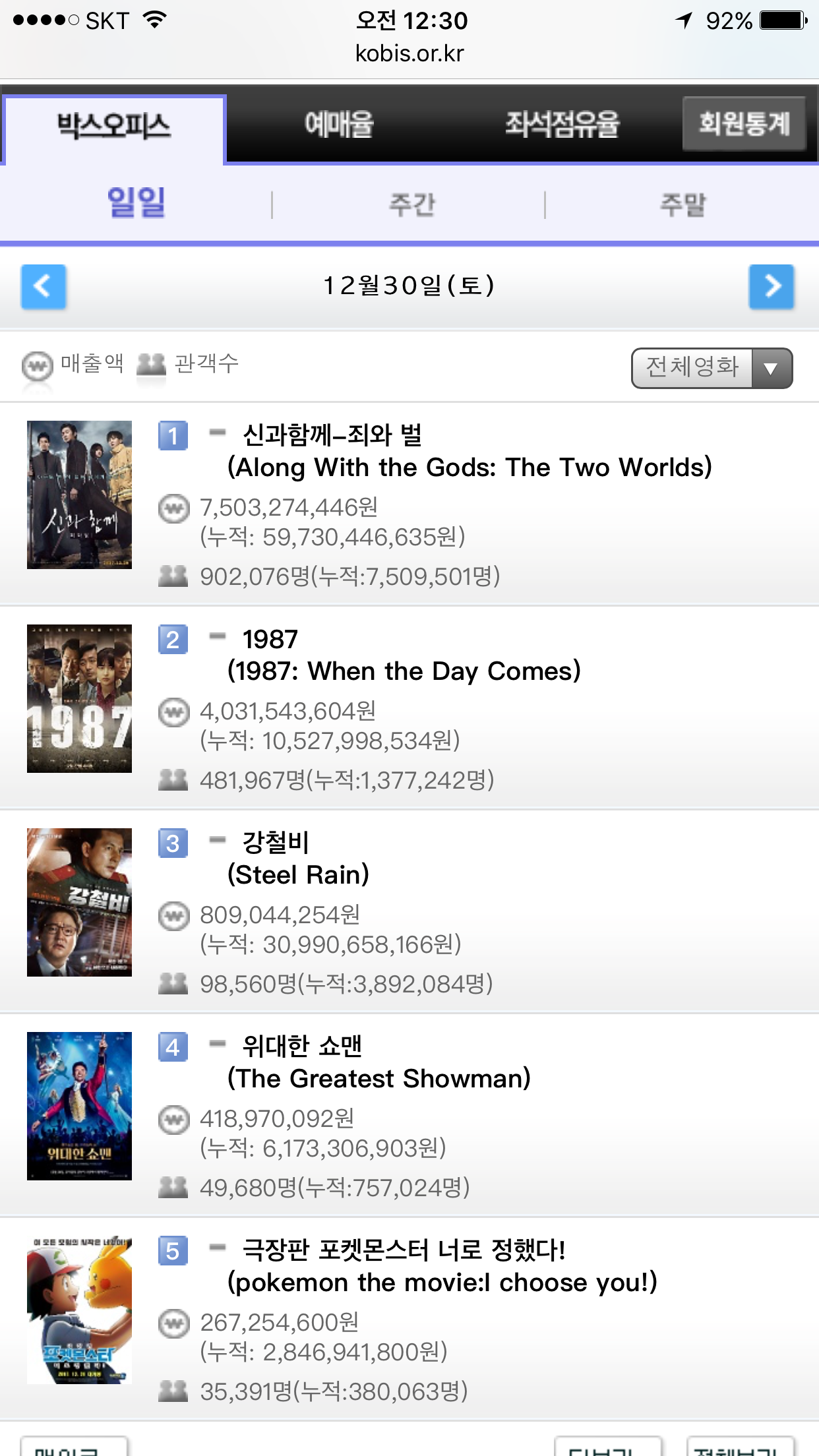Image resolution: width=819 pixels, height=1456 pixels.
Task: Open the 회원통계 button
Action: coord(744,124)
